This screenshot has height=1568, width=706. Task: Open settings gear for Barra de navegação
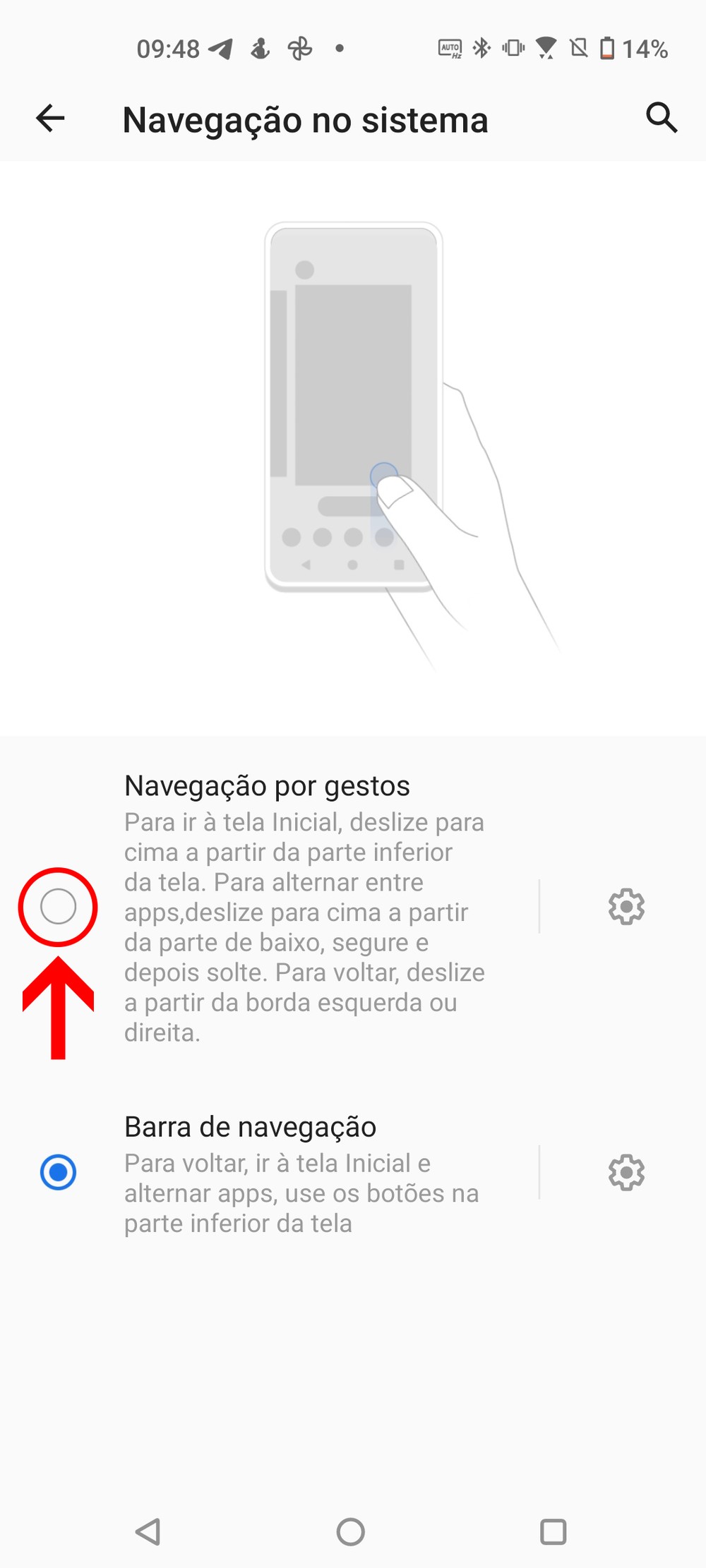(x=626, y=1173)
